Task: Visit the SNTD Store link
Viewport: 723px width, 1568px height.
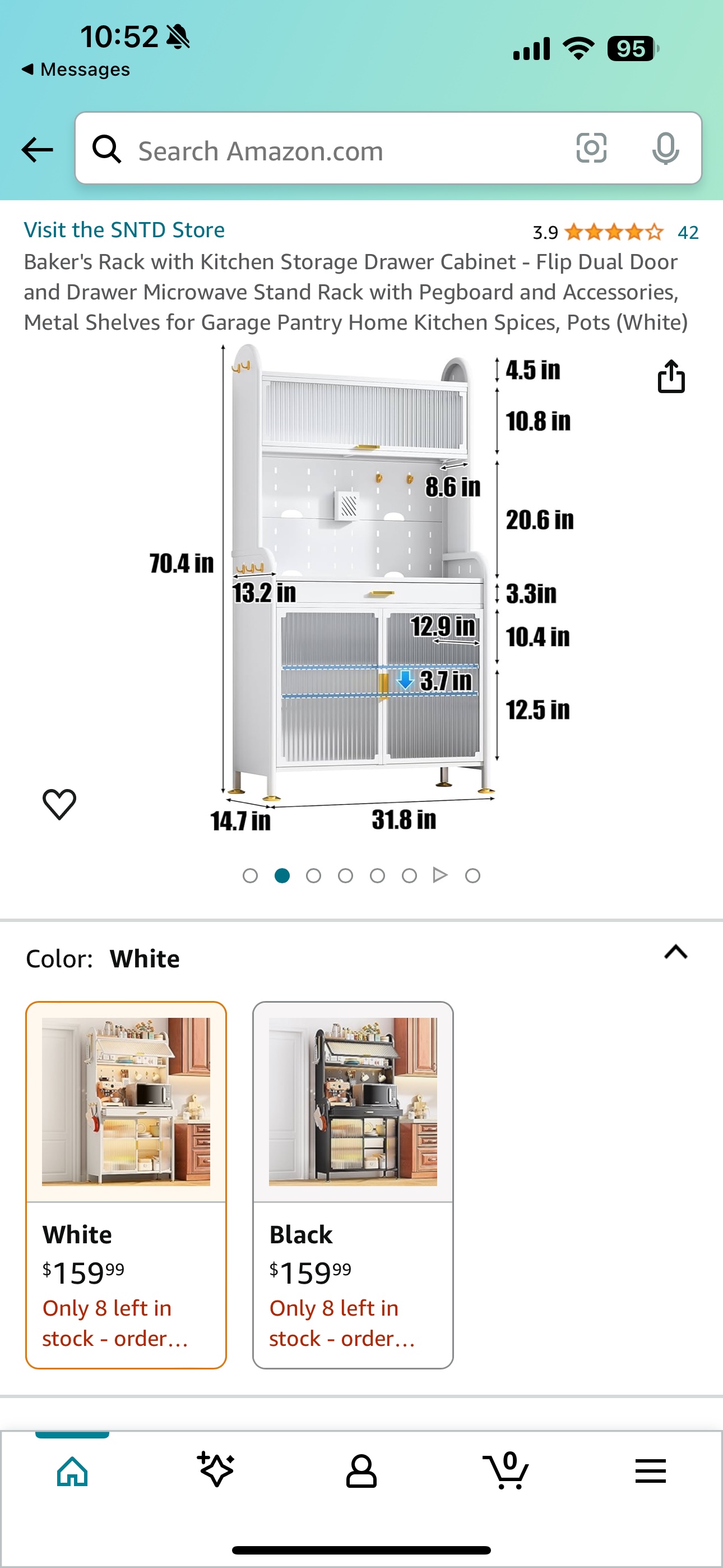Action: [124, 230]
